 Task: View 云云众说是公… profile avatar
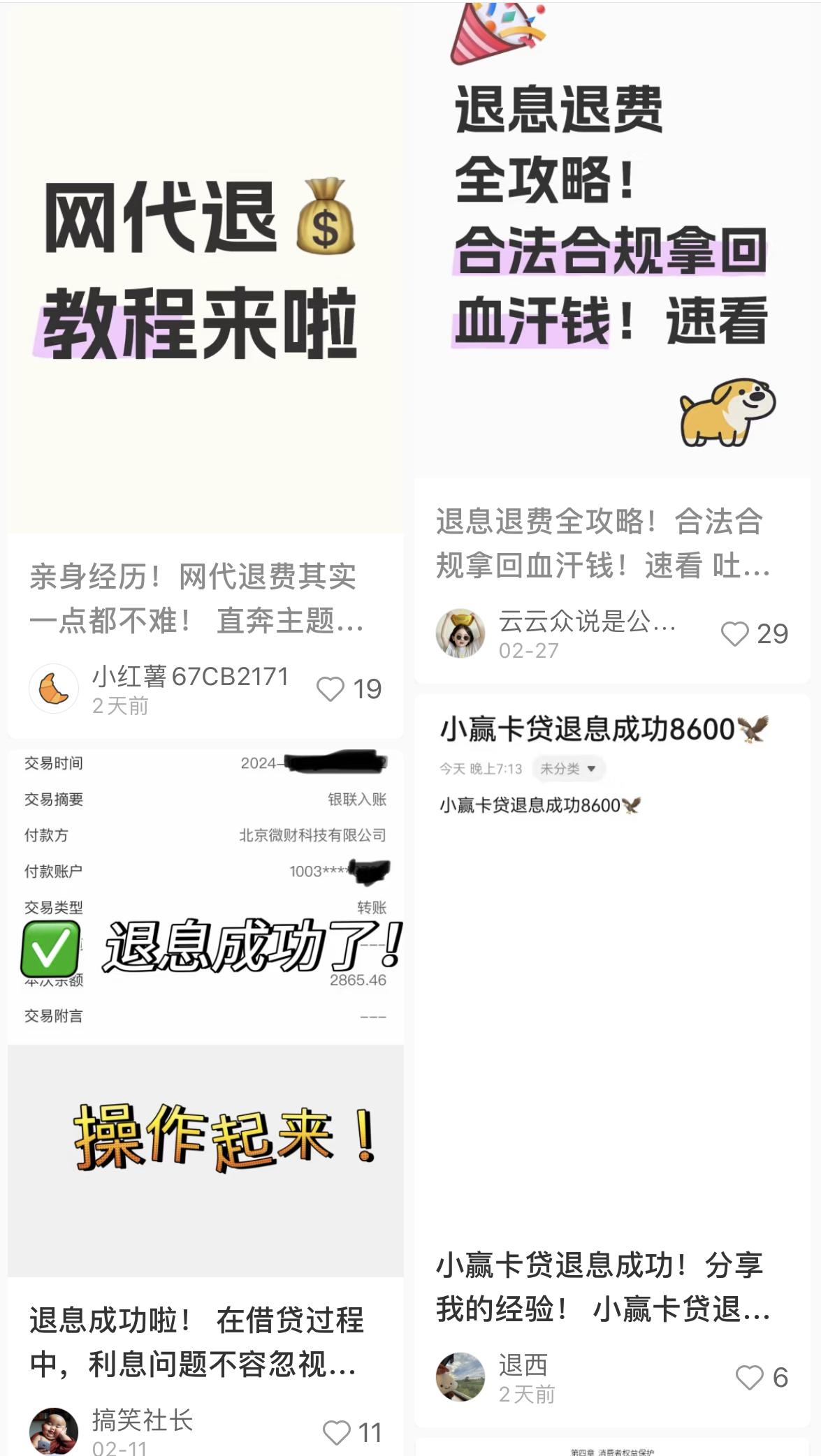click(460, 633)
